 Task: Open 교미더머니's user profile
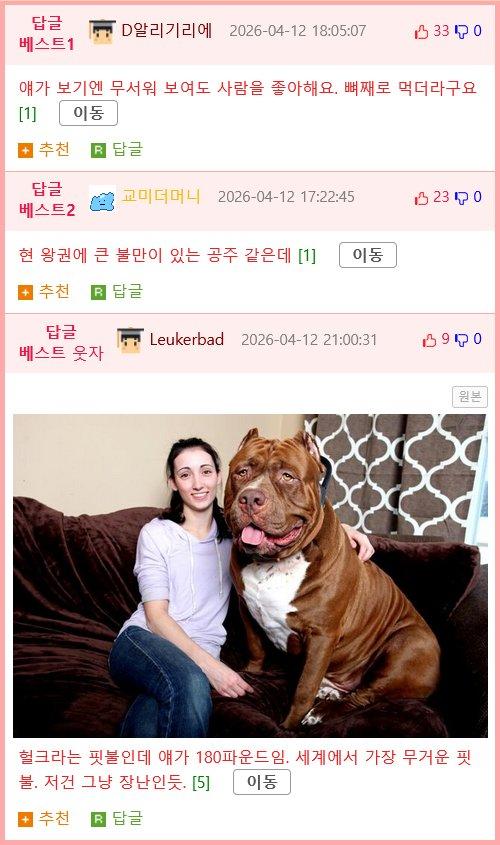tap(161, 196)
